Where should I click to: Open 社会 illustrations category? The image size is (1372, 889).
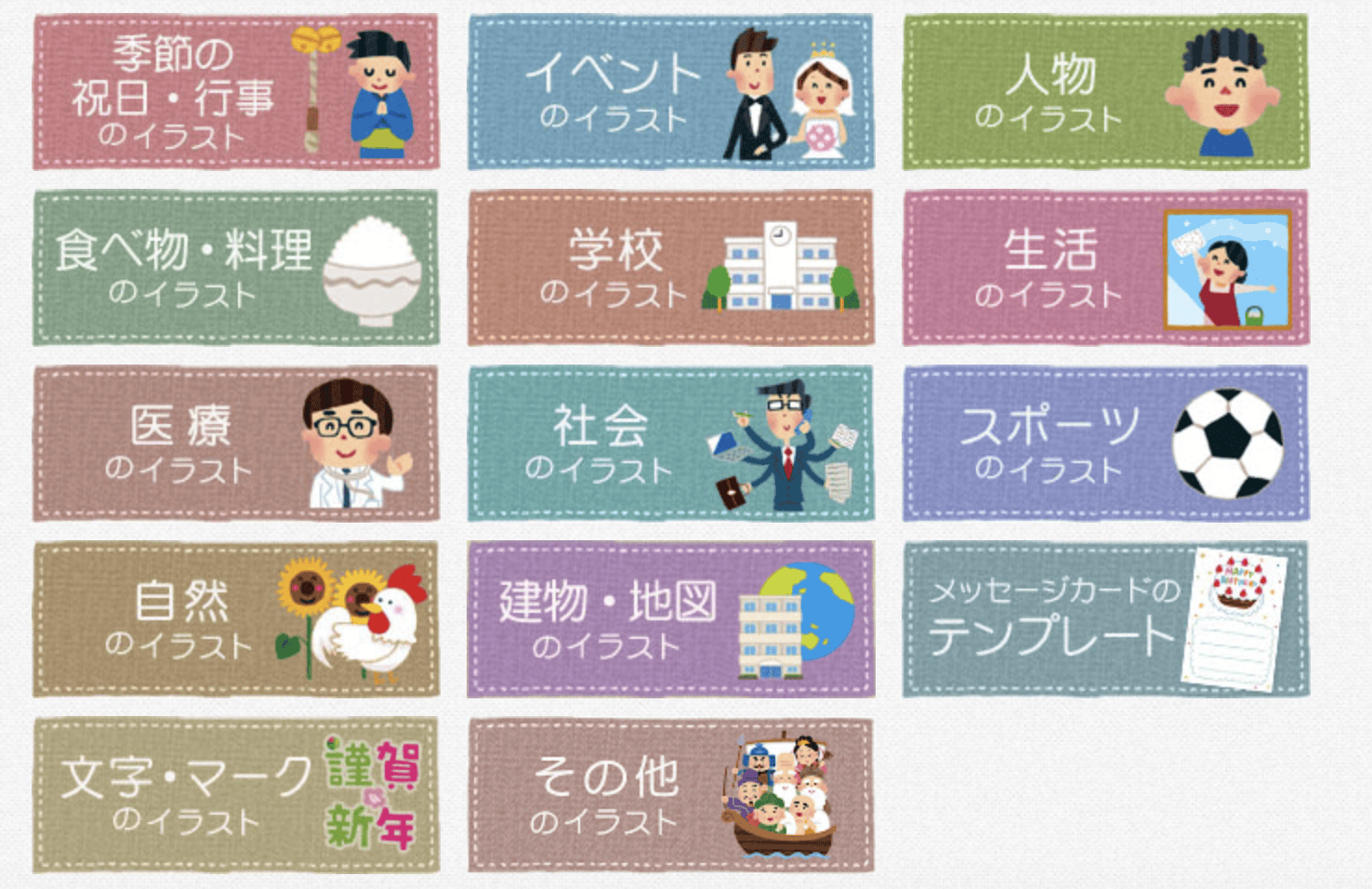(x=670, y=444)
